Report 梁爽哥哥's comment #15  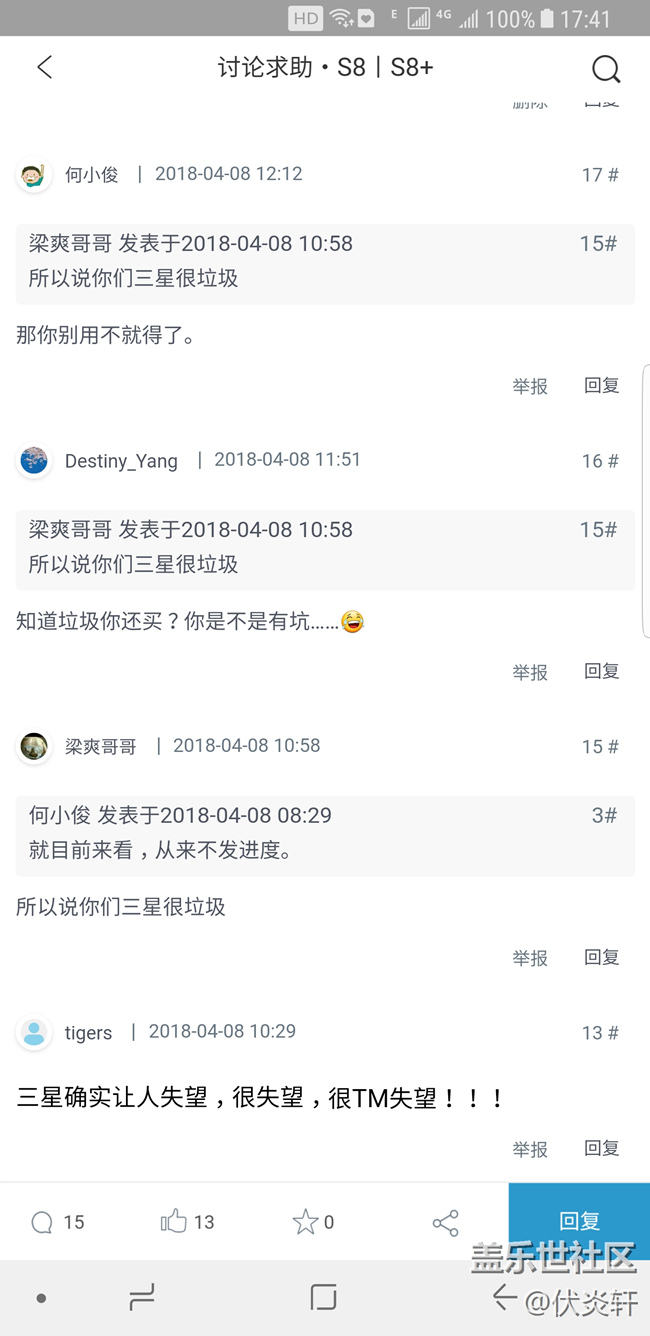pyautogui.click(x=530, y=958)
